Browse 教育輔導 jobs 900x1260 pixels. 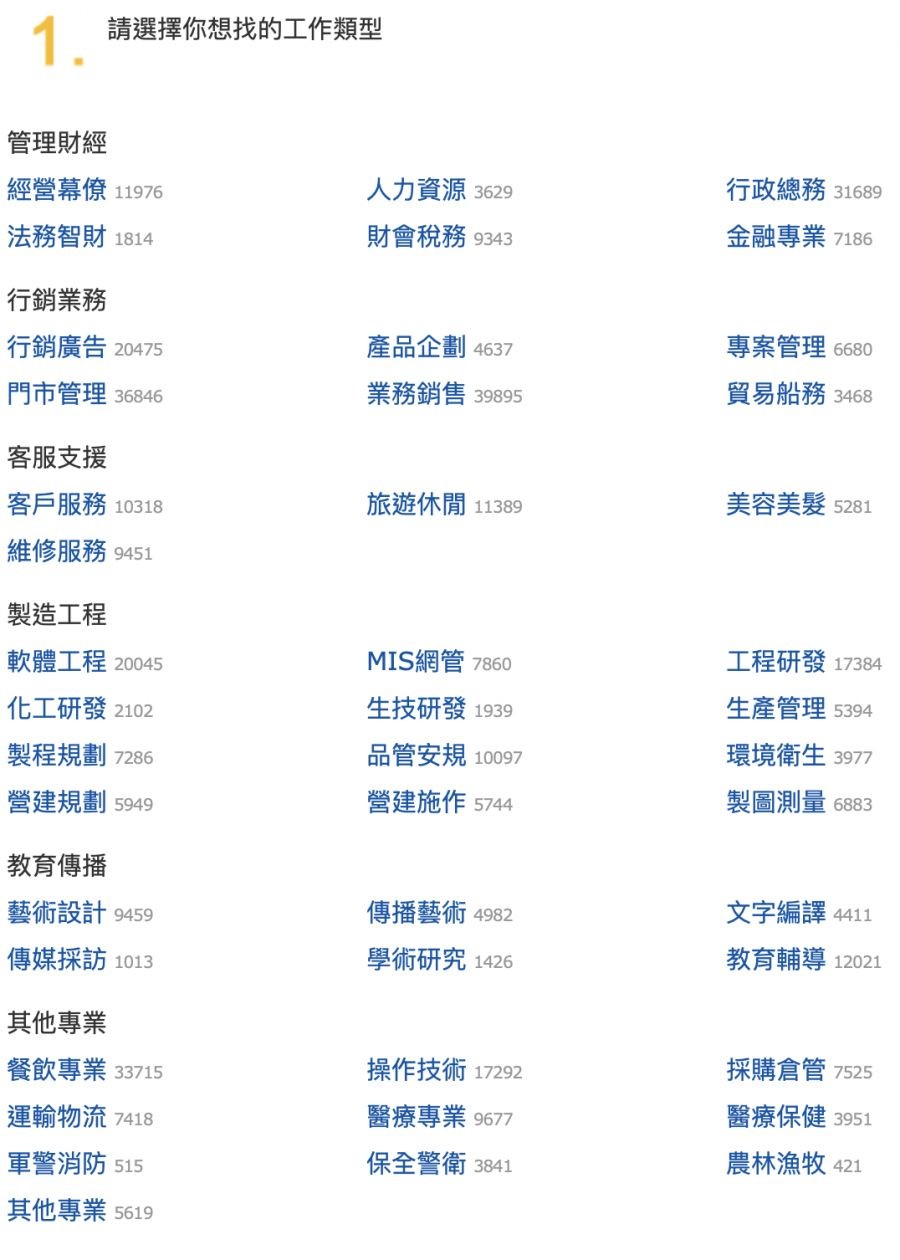(776, 960)
